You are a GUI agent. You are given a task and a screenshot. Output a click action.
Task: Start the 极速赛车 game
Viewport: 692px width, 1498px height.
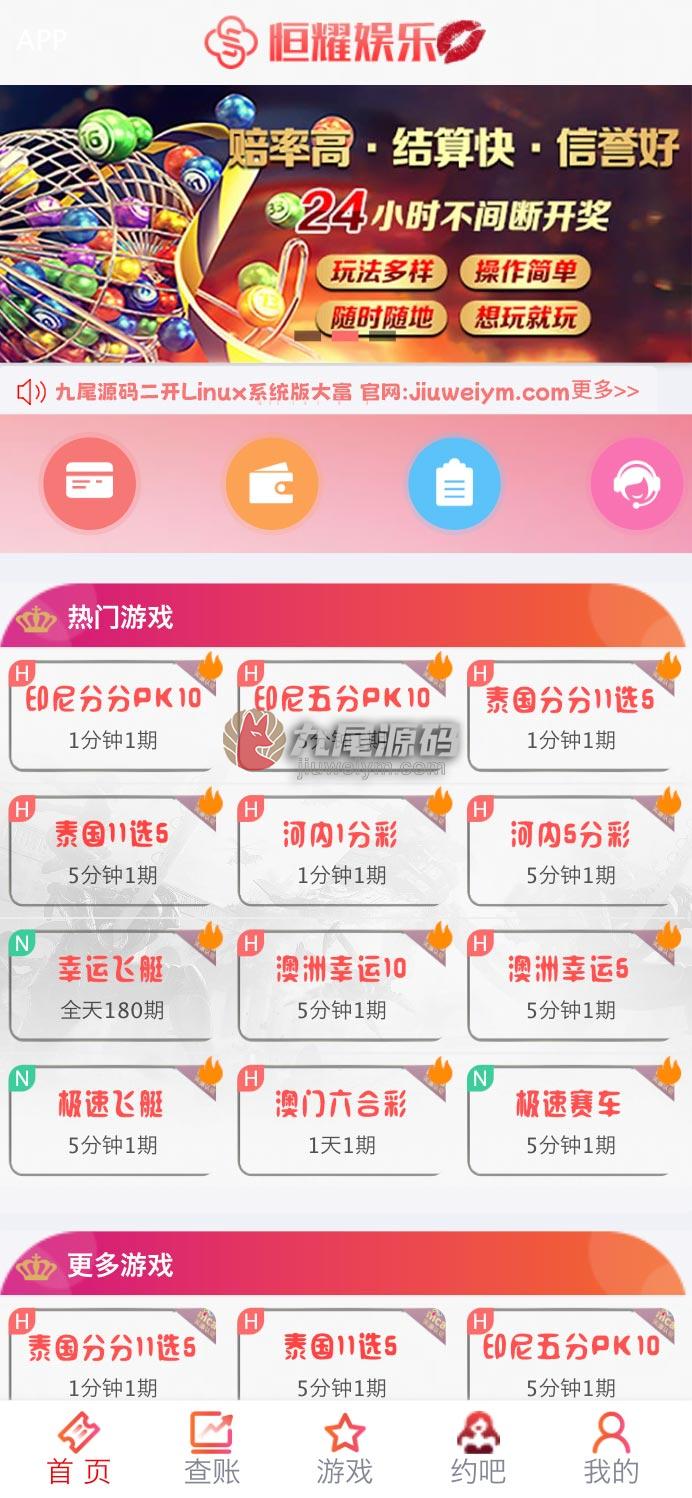coord(571,1121)
